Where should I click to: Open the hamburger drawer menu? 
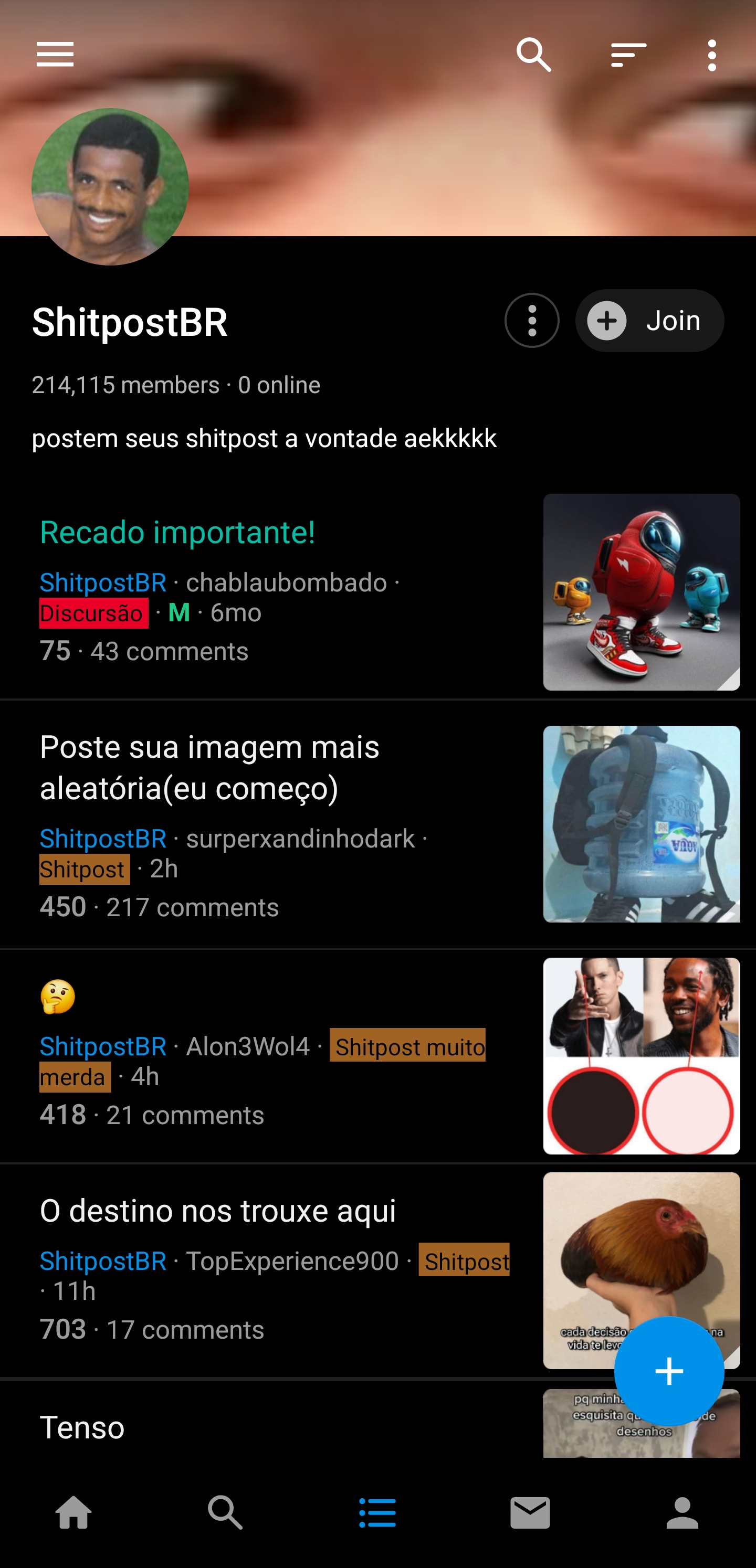55,55
